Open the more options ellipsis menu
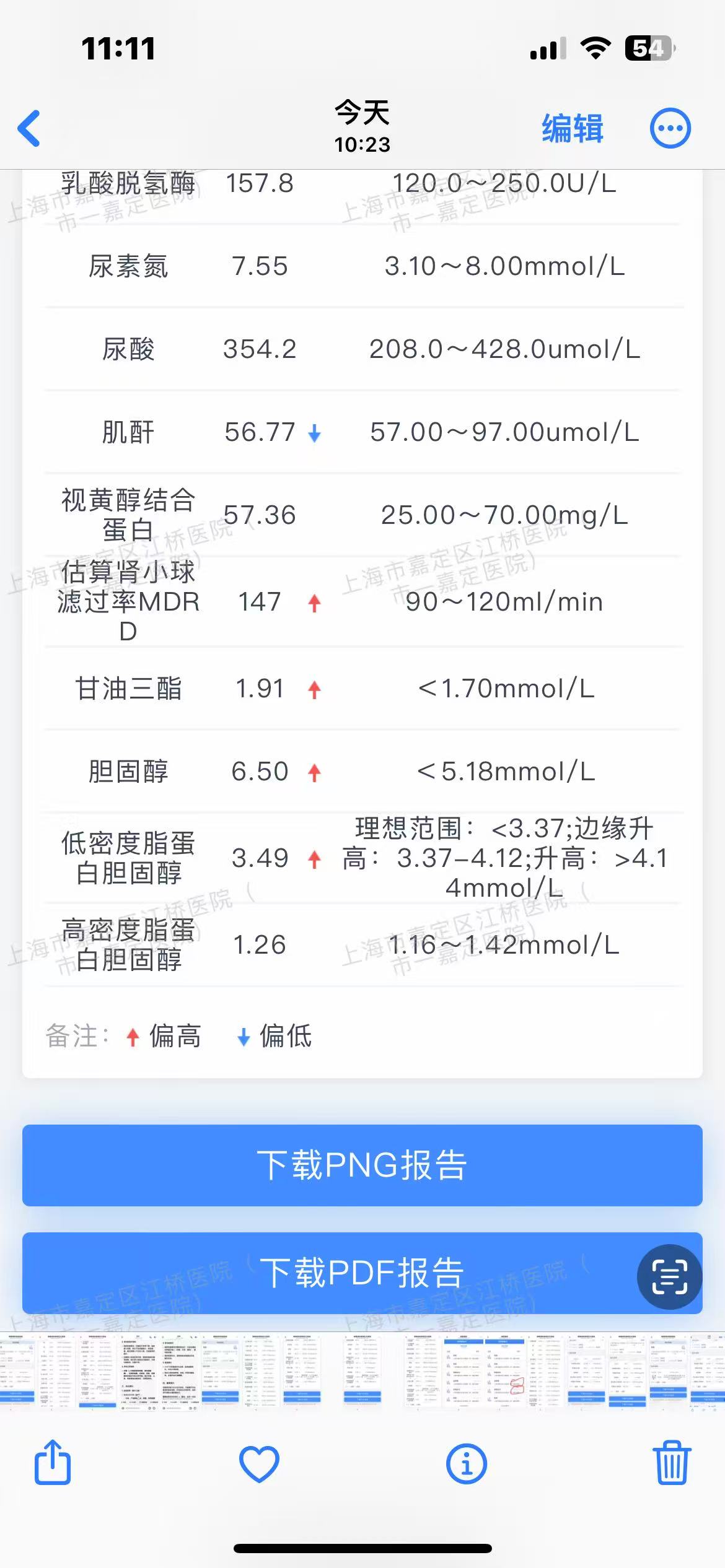 coord(670,129)
